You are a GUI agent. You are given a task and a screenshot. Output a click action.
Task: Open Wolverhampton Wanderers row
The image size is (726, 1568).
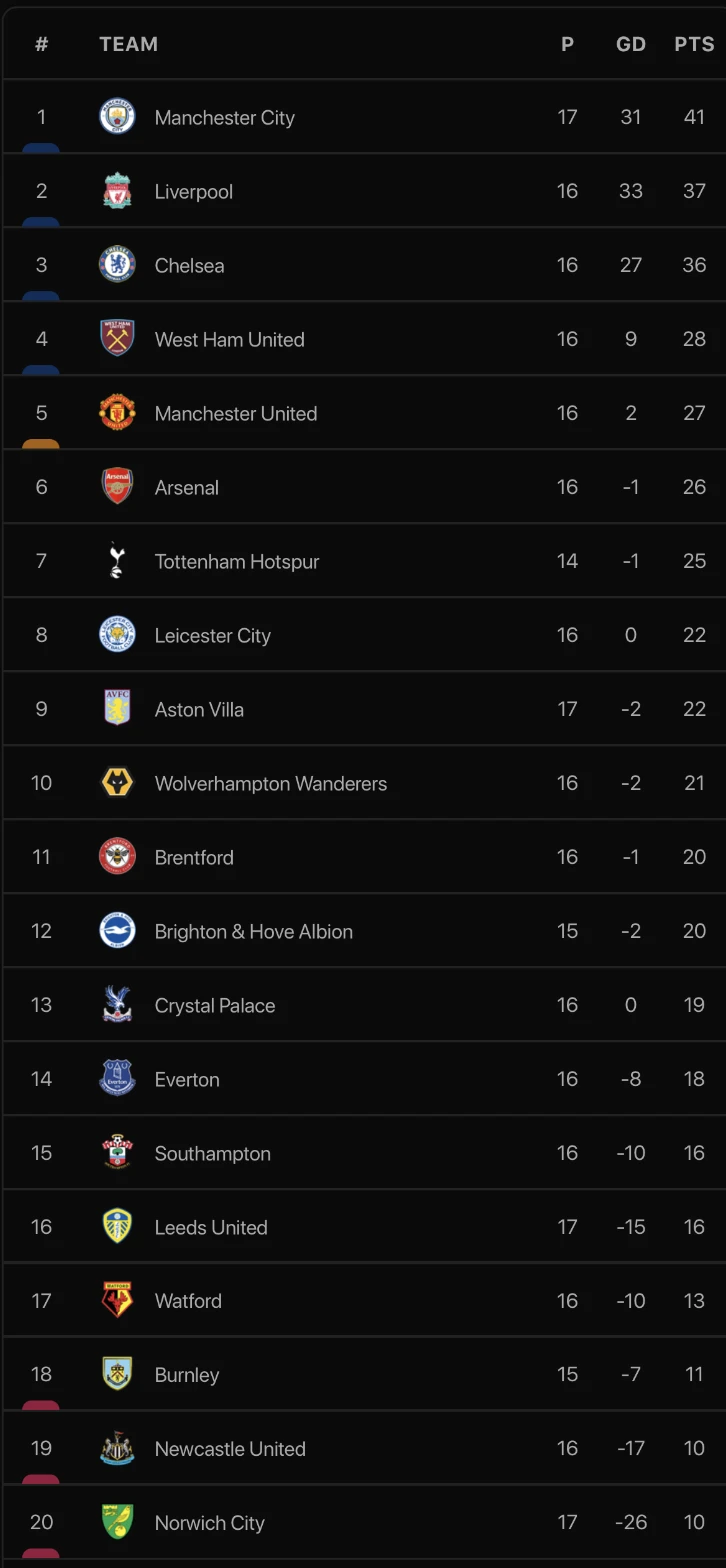[270, 783]
